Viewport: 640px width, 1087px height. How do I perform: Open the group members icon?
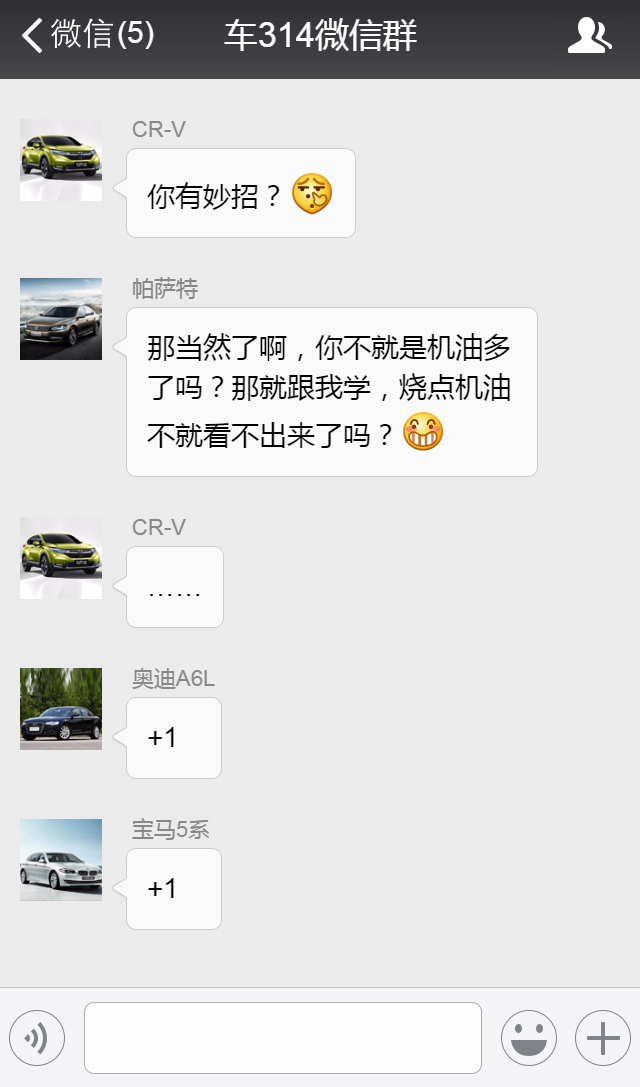coord(589,36)
